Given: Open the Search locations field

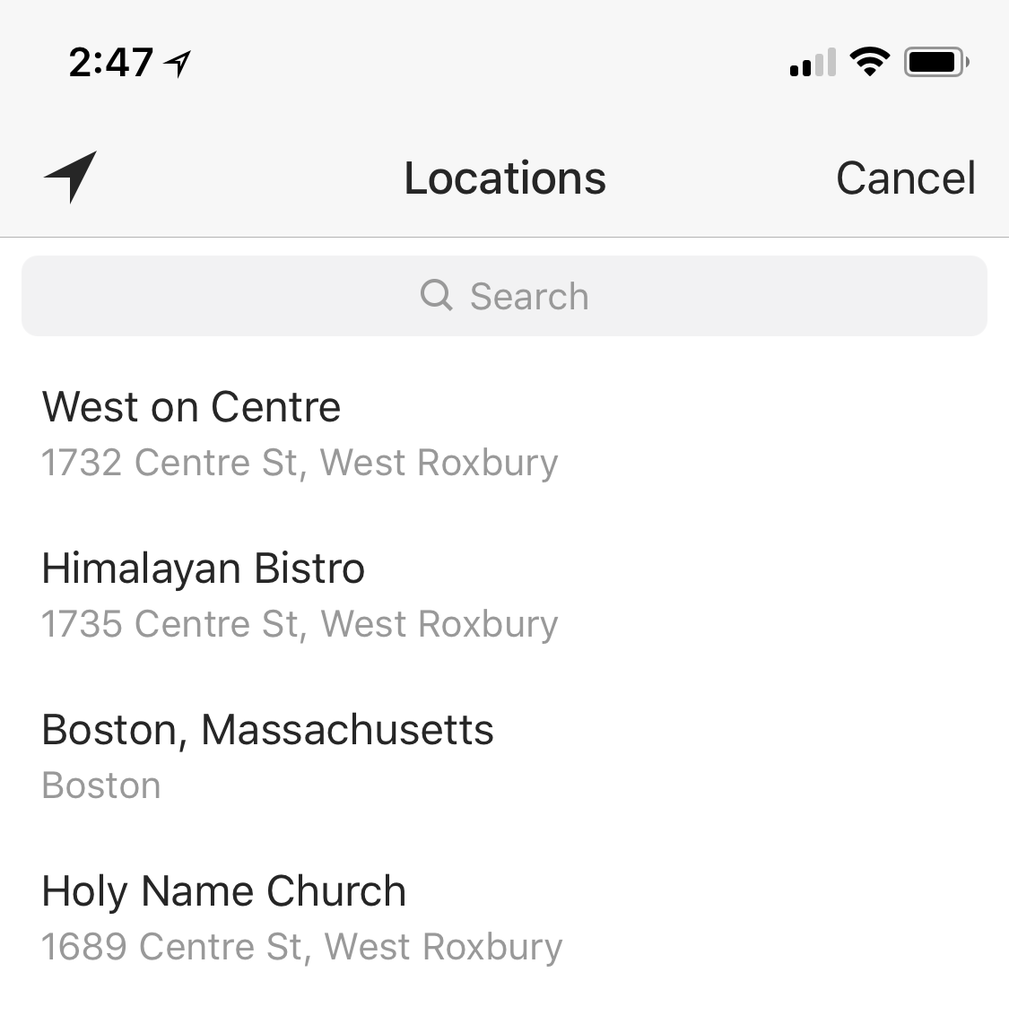Looking at the screenshot, I should 504,296.
